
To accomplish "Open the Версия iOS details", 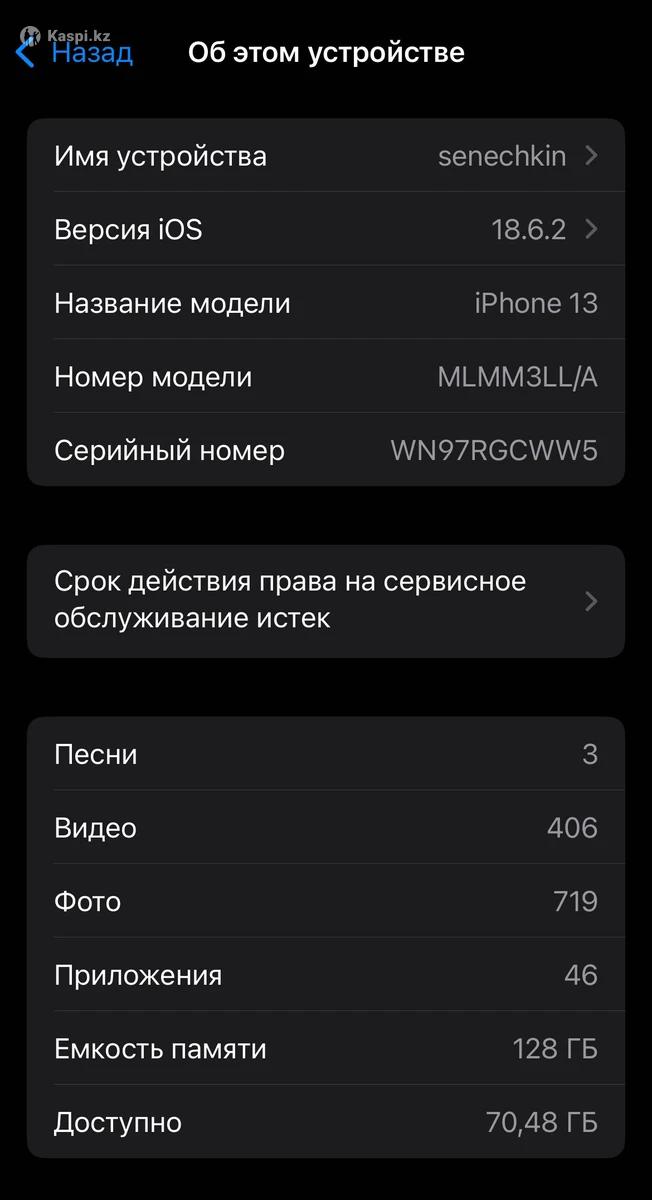I will [326, 230].
